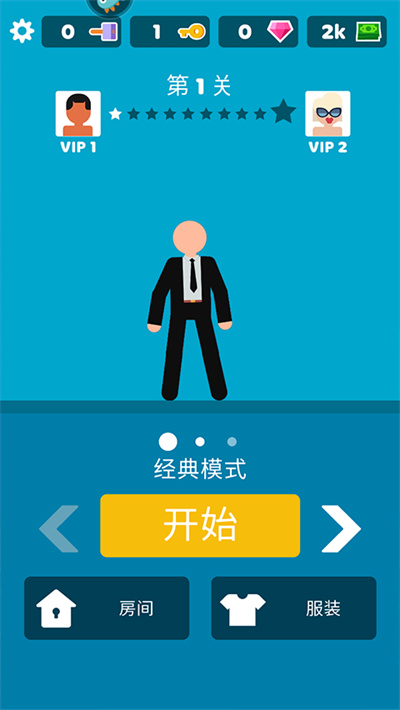Open the pink gem counter
The height and width of the screenshot is (710, 400).
(x=258, y=32)
